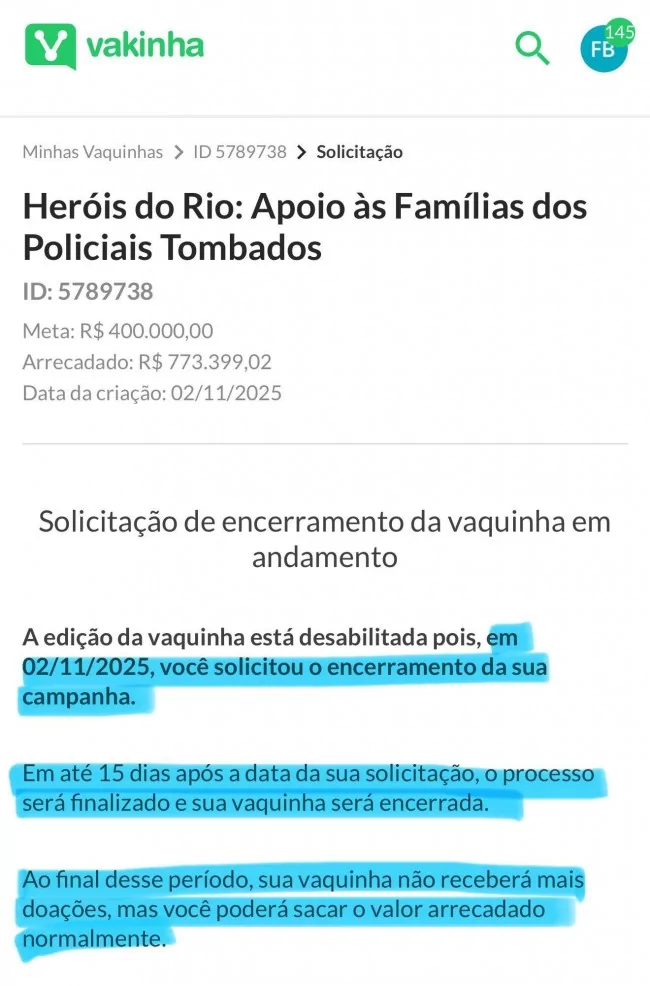Open the Minhas Vaquinhas breadcrumb
650x986 pixels.
92,152
